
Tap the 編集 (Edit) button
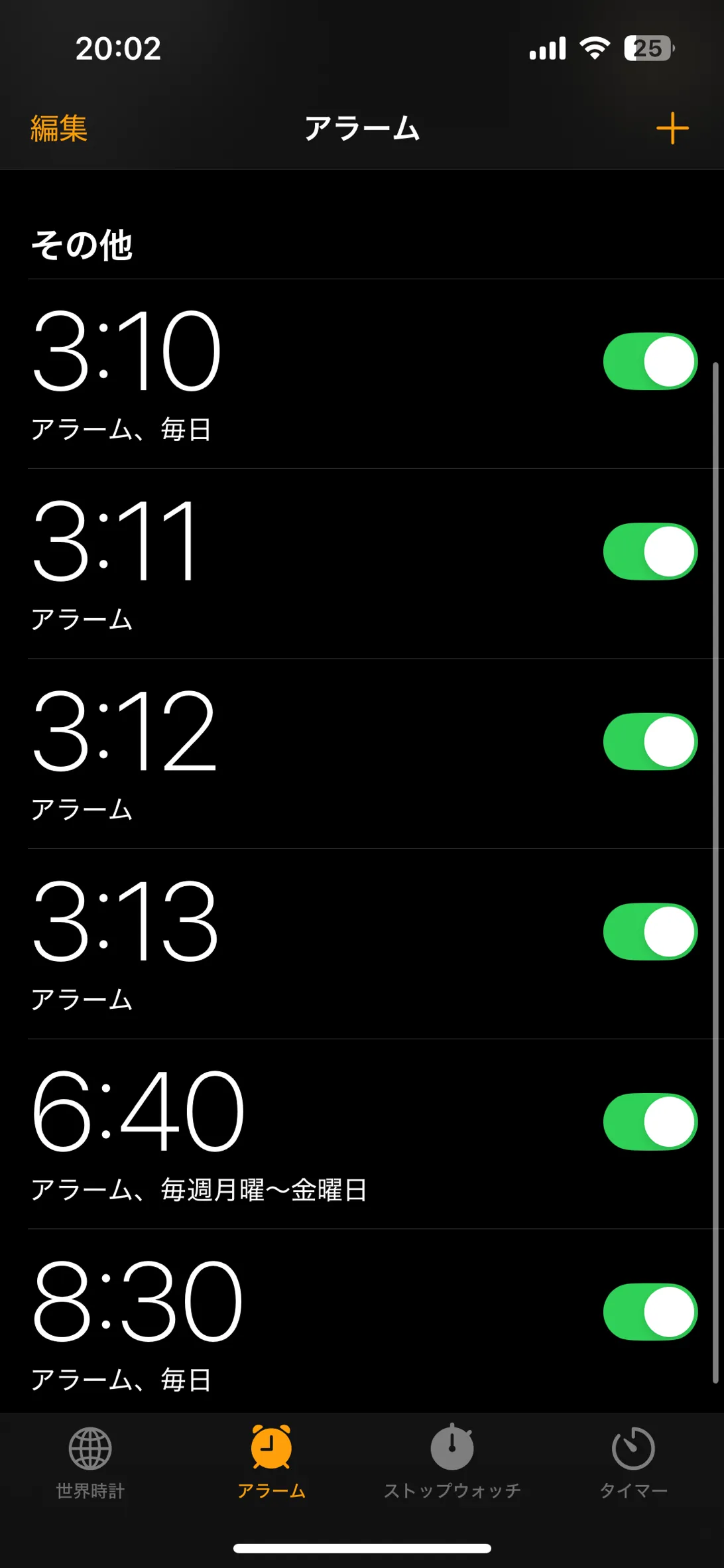tap(59, 128)
